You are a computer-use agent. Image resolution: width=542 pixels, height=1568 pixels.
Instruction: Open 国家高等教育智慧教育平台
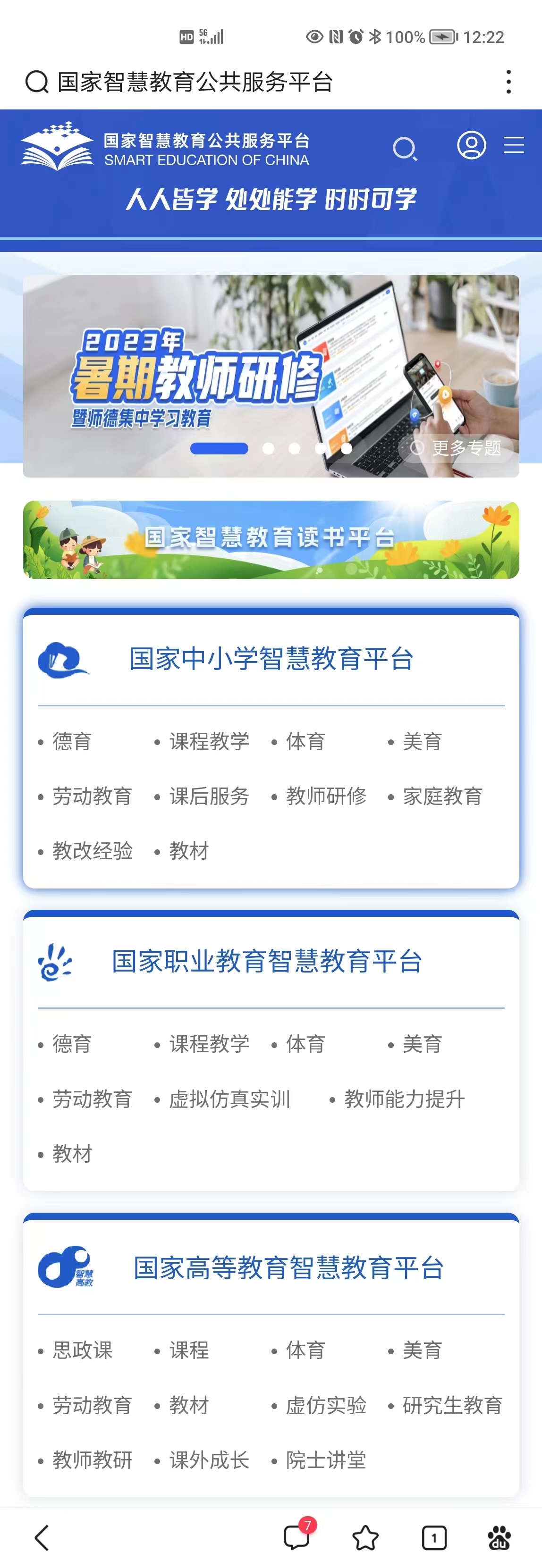(288, 1268)
